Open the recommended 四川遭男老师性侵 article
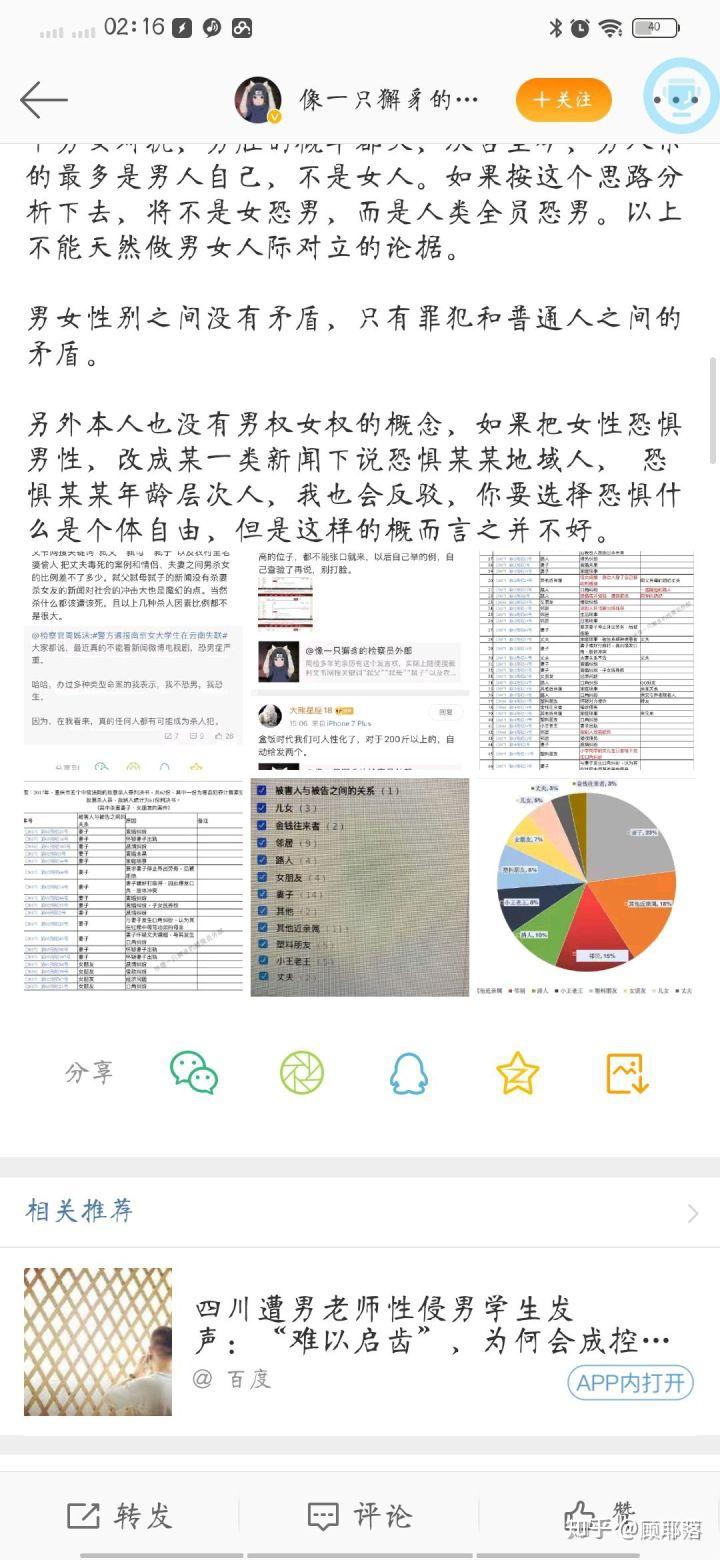 430,1324
